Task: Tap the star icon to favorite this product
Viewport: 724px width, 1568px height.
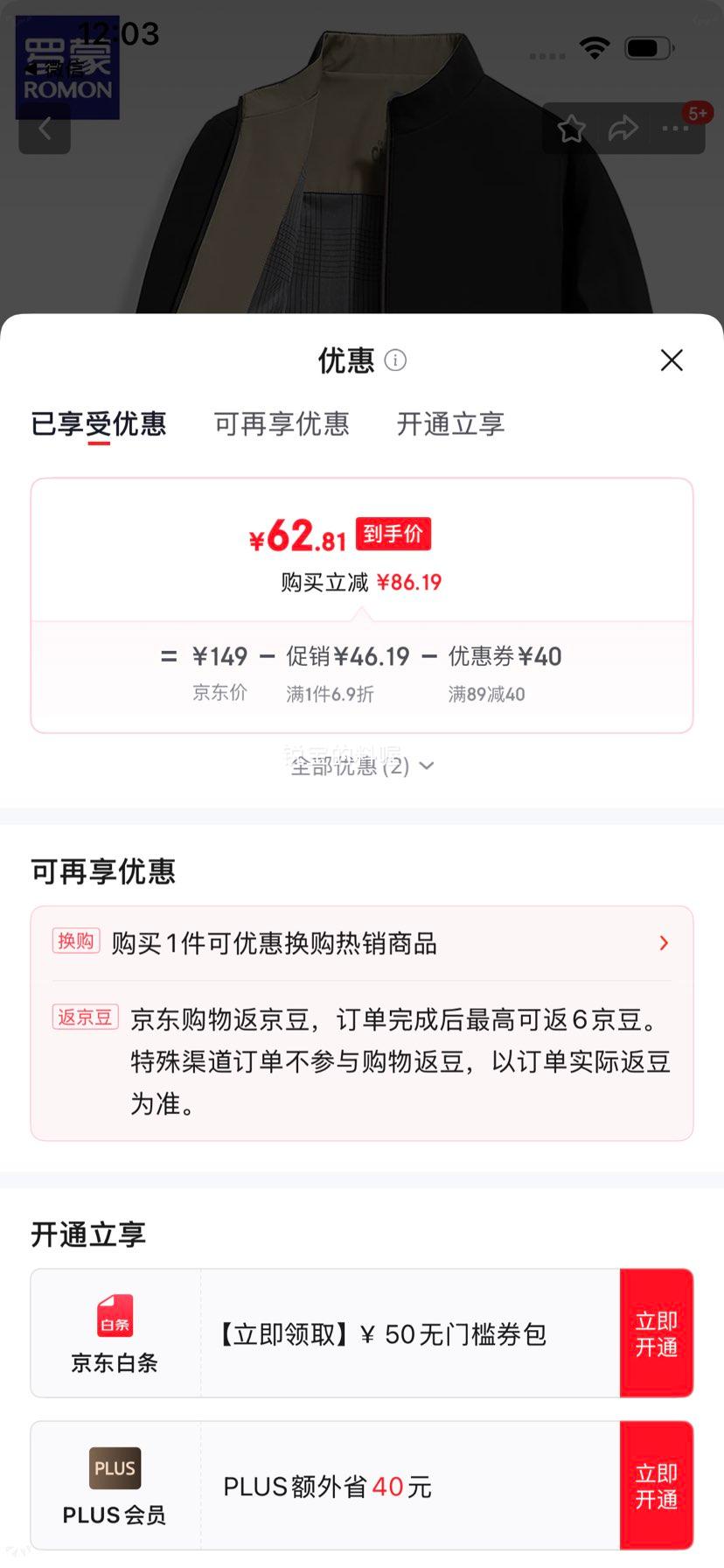Action: point(572,128)
